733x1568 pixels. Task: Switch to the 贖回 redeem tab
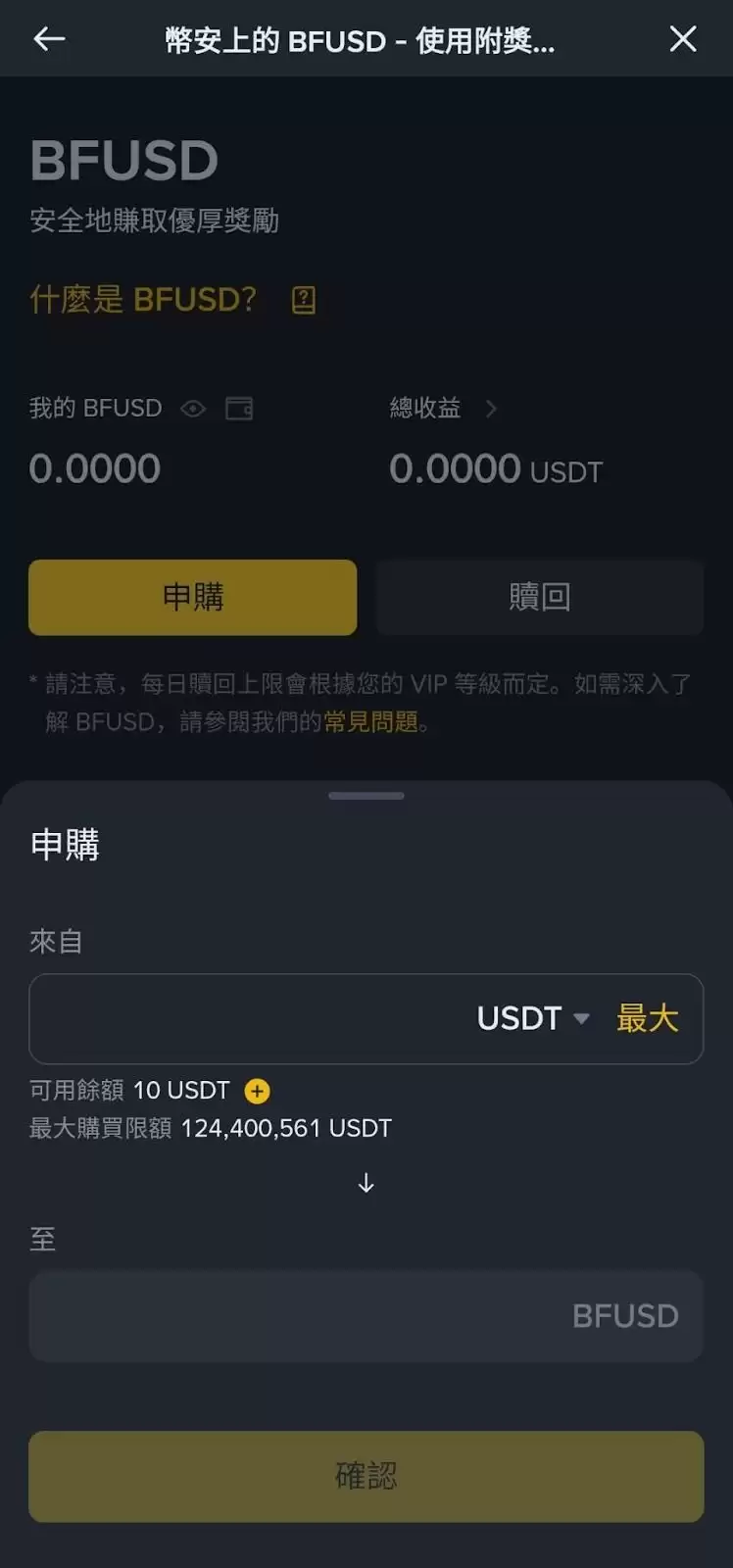pos(539,598)
